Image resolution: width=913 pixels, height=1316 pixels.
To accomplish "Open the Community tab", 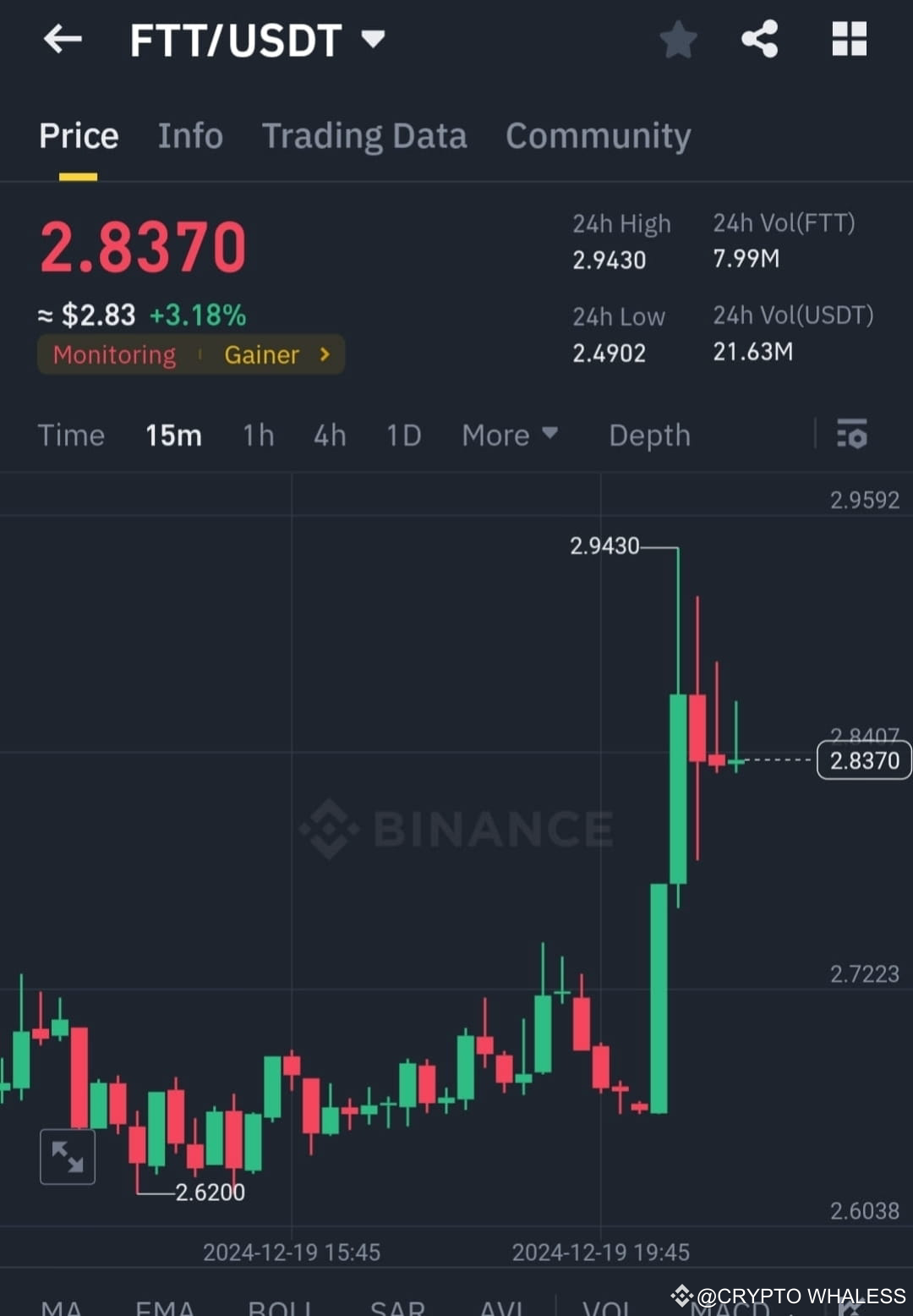I will (x=598, y=135).
